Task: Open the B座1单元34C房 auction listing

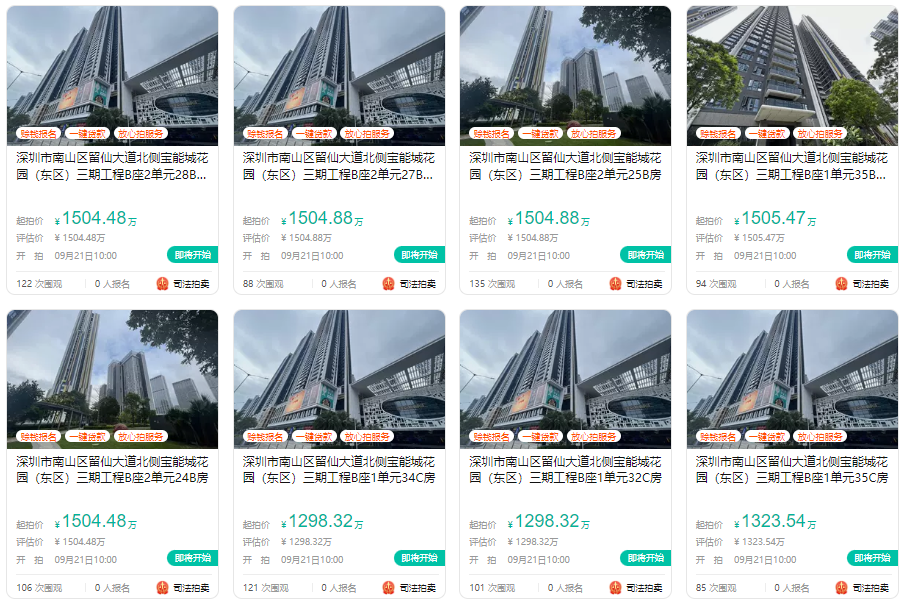Action: (339, 470)
